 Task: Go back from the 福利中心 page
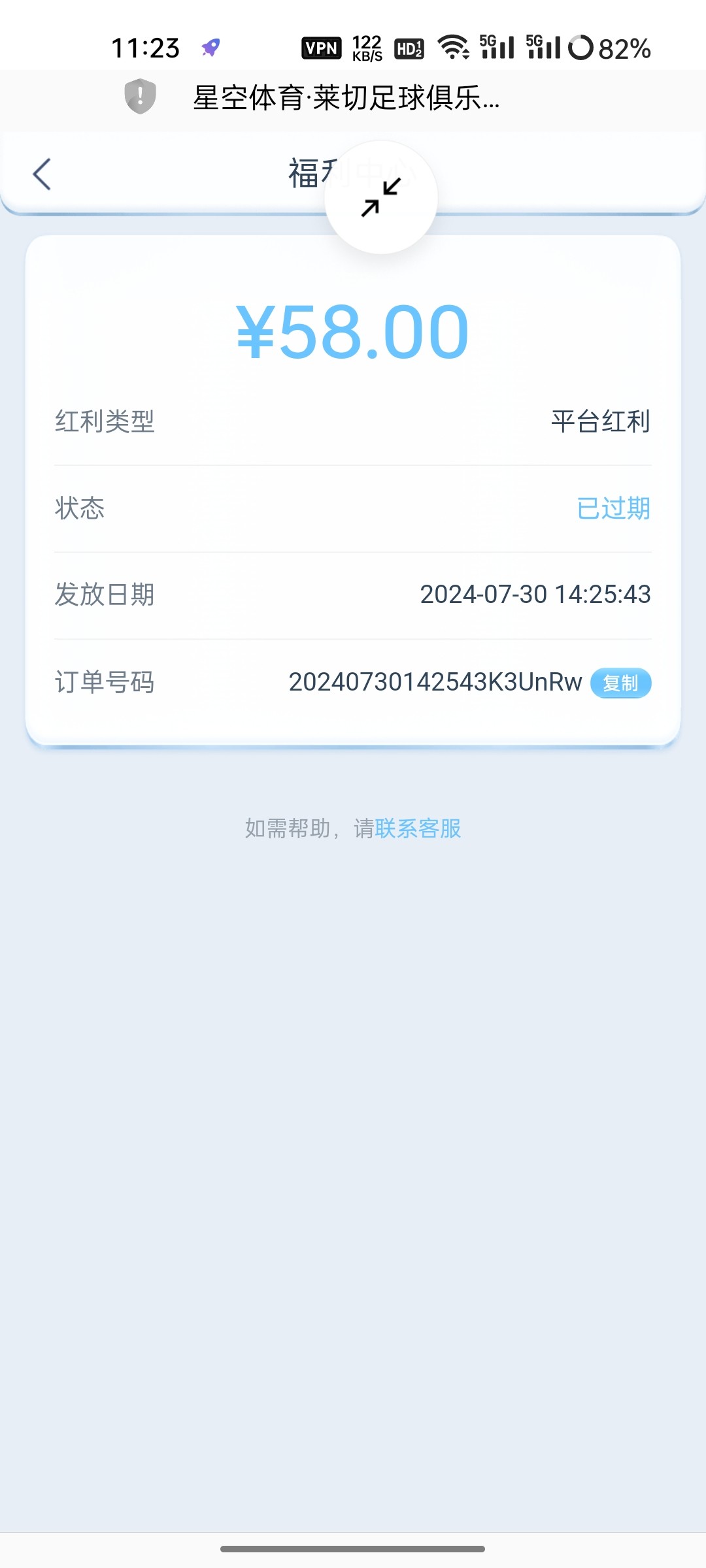(42, 174)
